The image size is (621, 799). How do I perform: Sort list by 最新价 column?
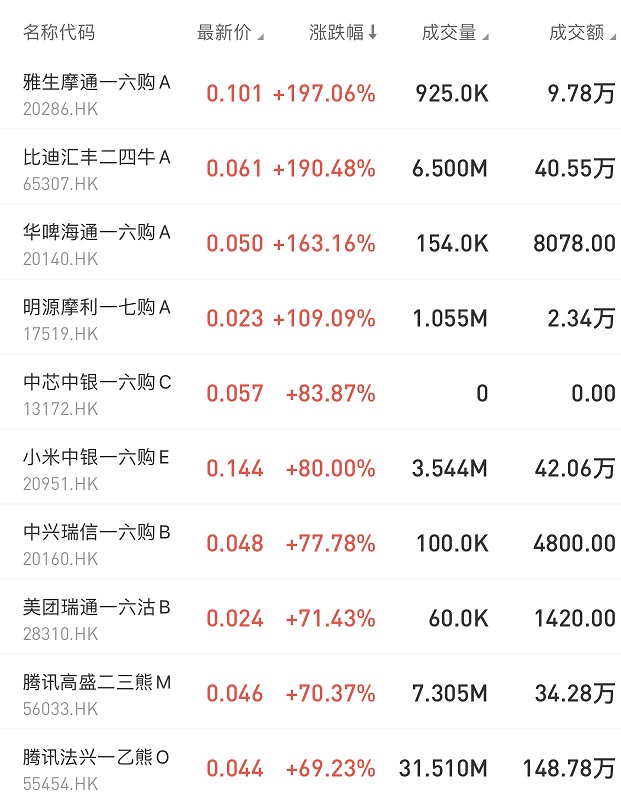tap(230, 33)
